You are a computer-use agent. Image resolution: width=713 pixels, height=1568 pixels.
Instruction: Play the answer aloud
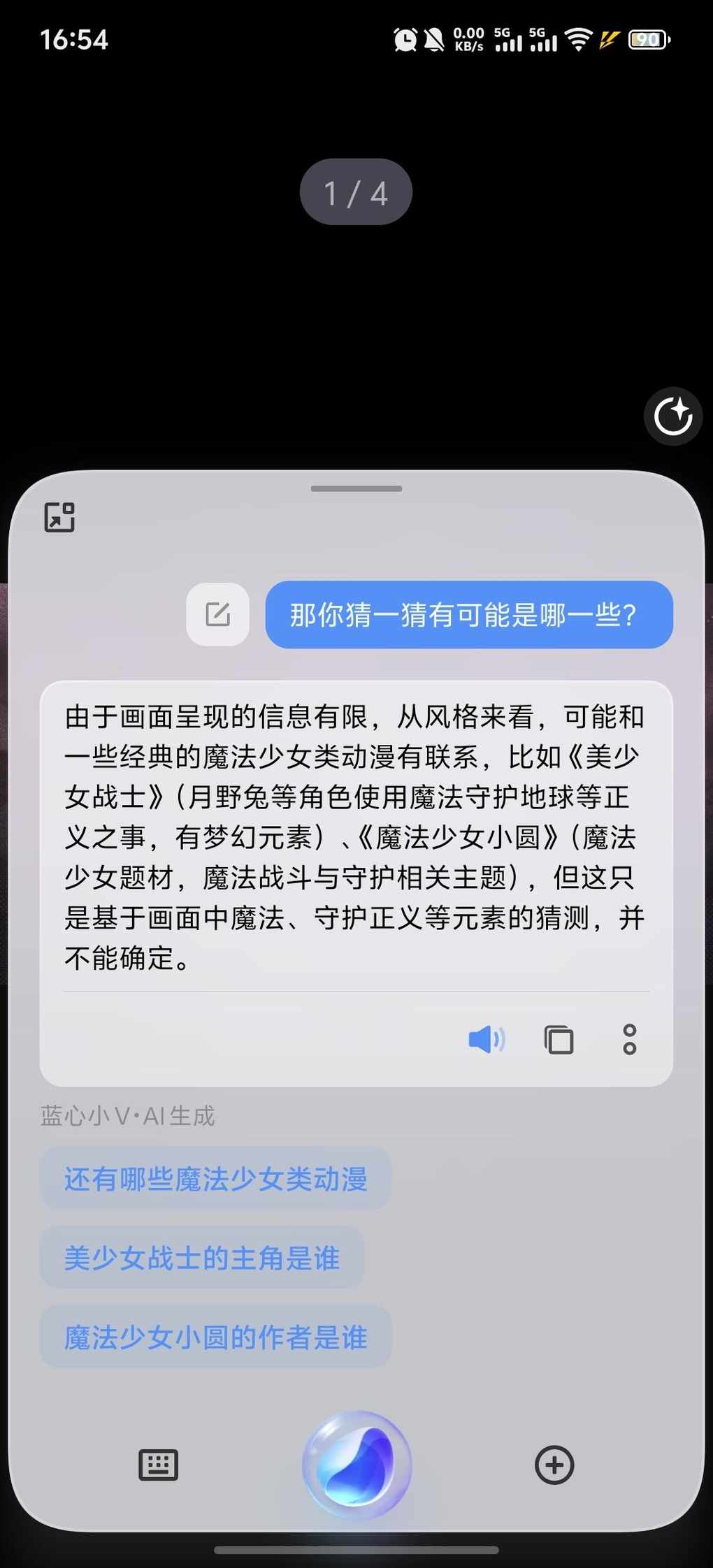(x=487, y=1040)
